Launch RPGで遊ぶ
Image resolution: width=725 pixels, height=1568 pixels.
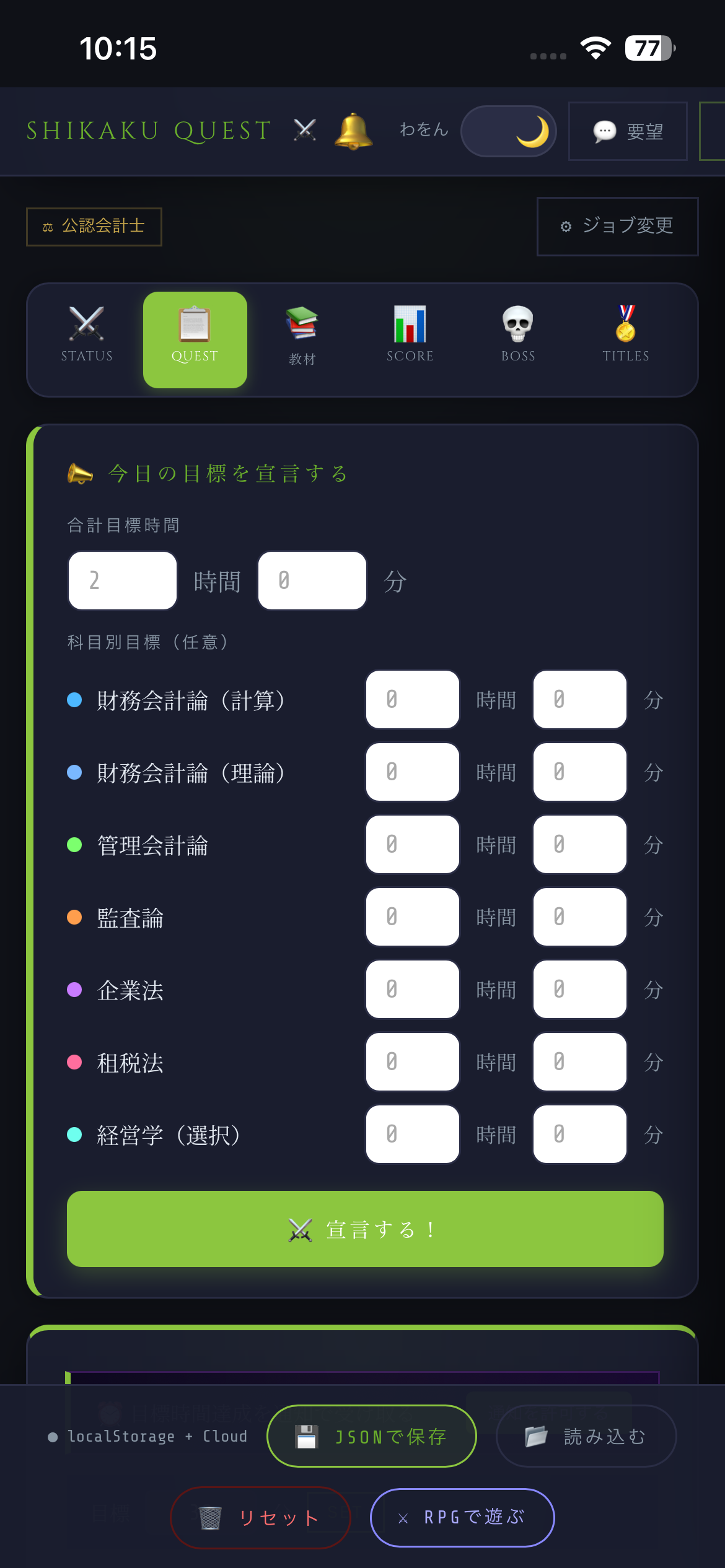[x=462, y=1517]
